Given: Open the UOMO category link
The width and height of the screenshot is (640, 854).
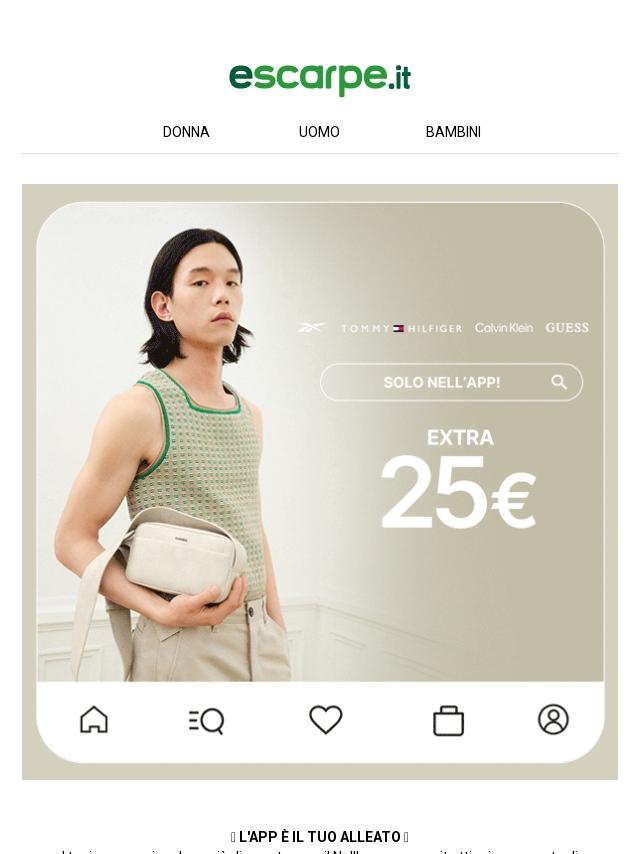Looking at the screenshot, I should tap(319, 132).
